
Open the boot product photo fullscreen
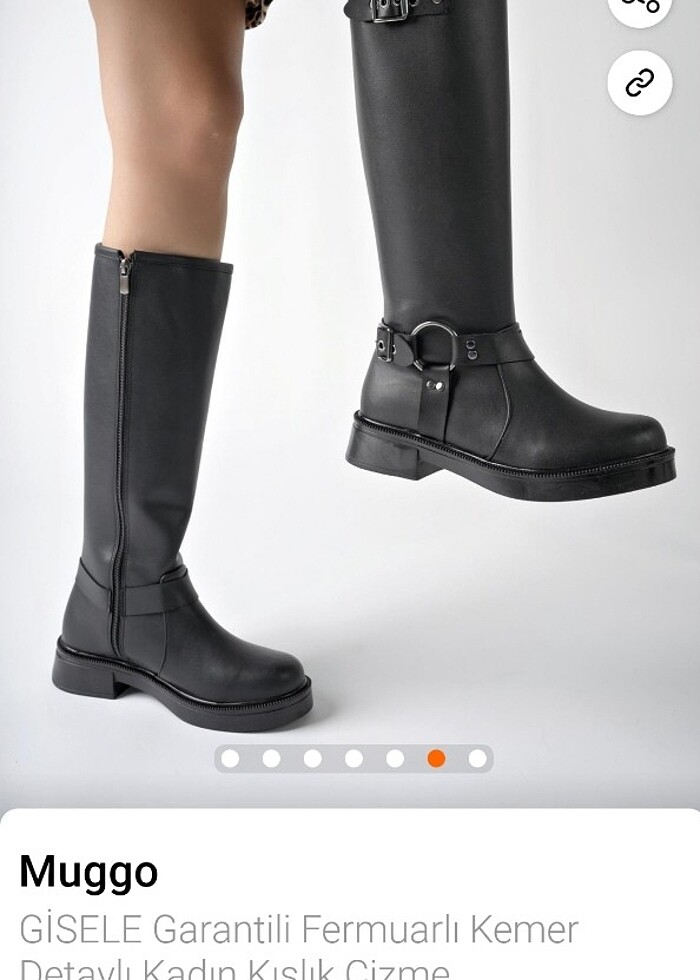pyautogui.click(x=350, y=400)
